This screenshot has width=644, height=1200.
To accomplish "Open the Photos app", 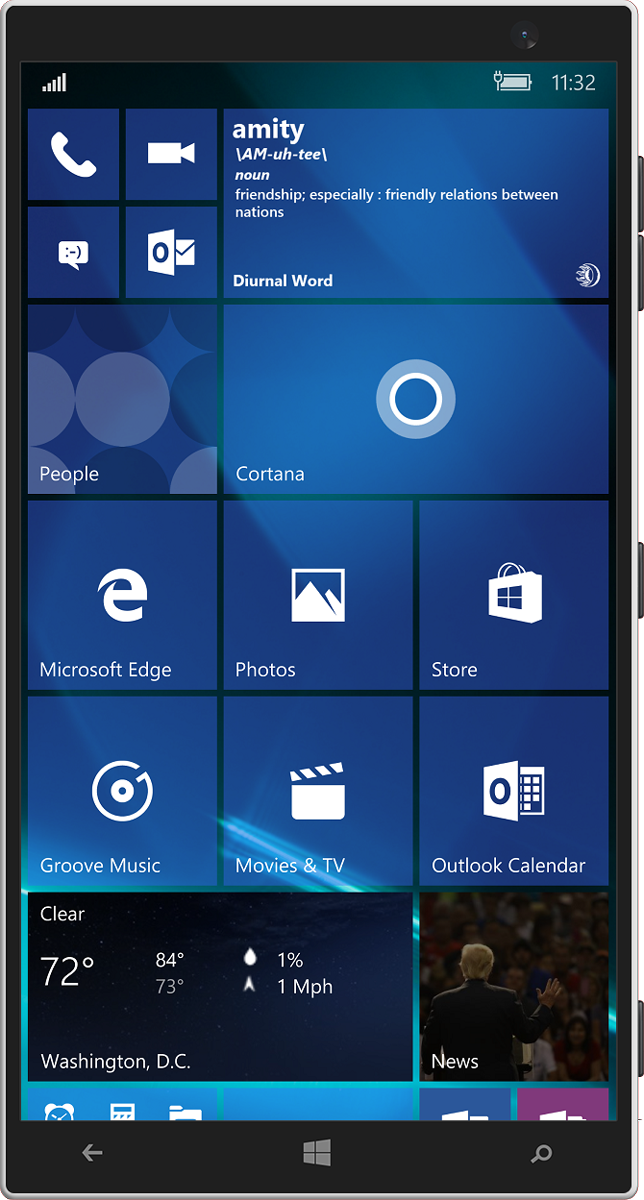I will [318, 595].
